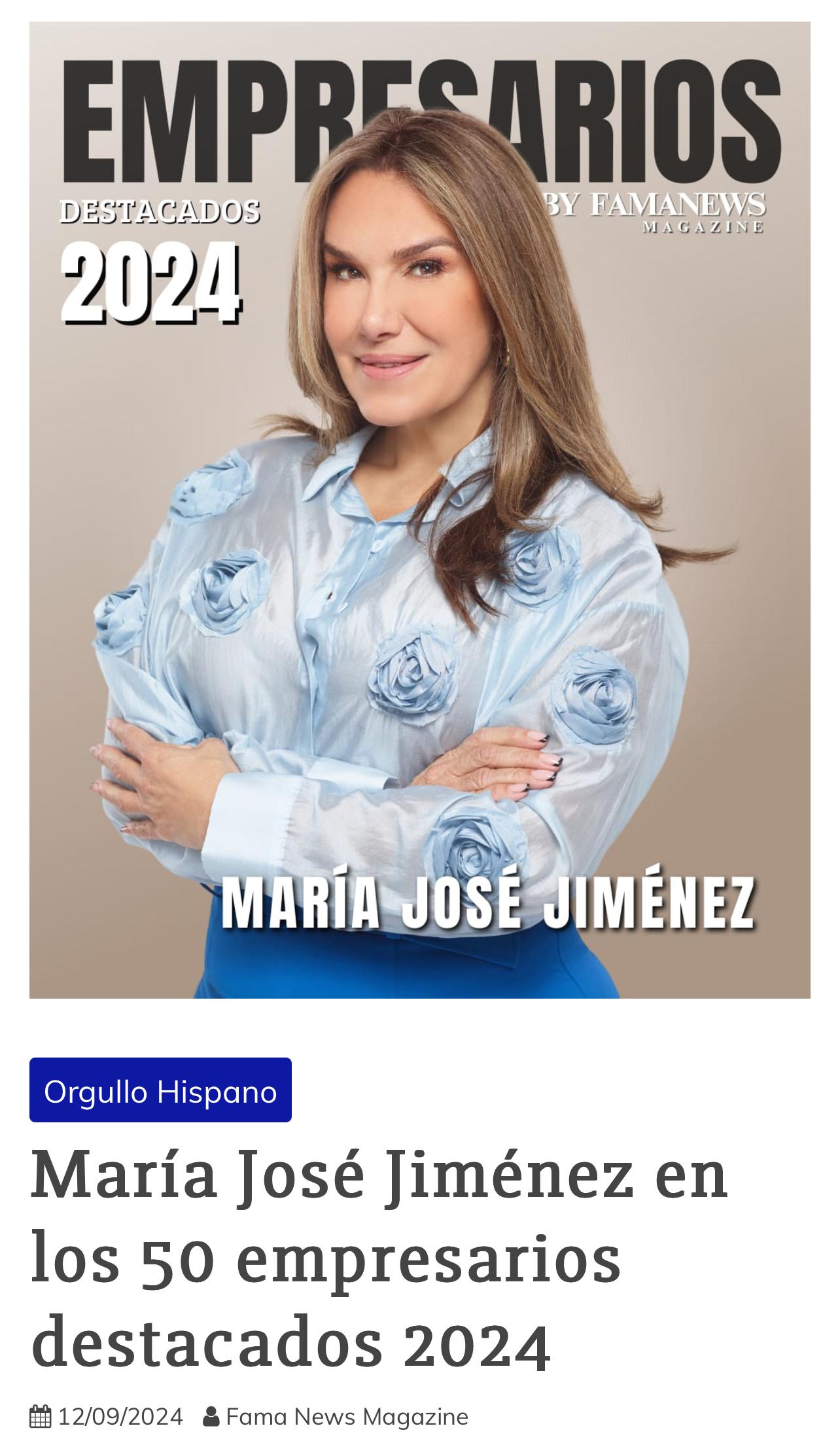Open the featured magazine cover image
Screen dimensions: 840x1443
(x=419, y=510)
